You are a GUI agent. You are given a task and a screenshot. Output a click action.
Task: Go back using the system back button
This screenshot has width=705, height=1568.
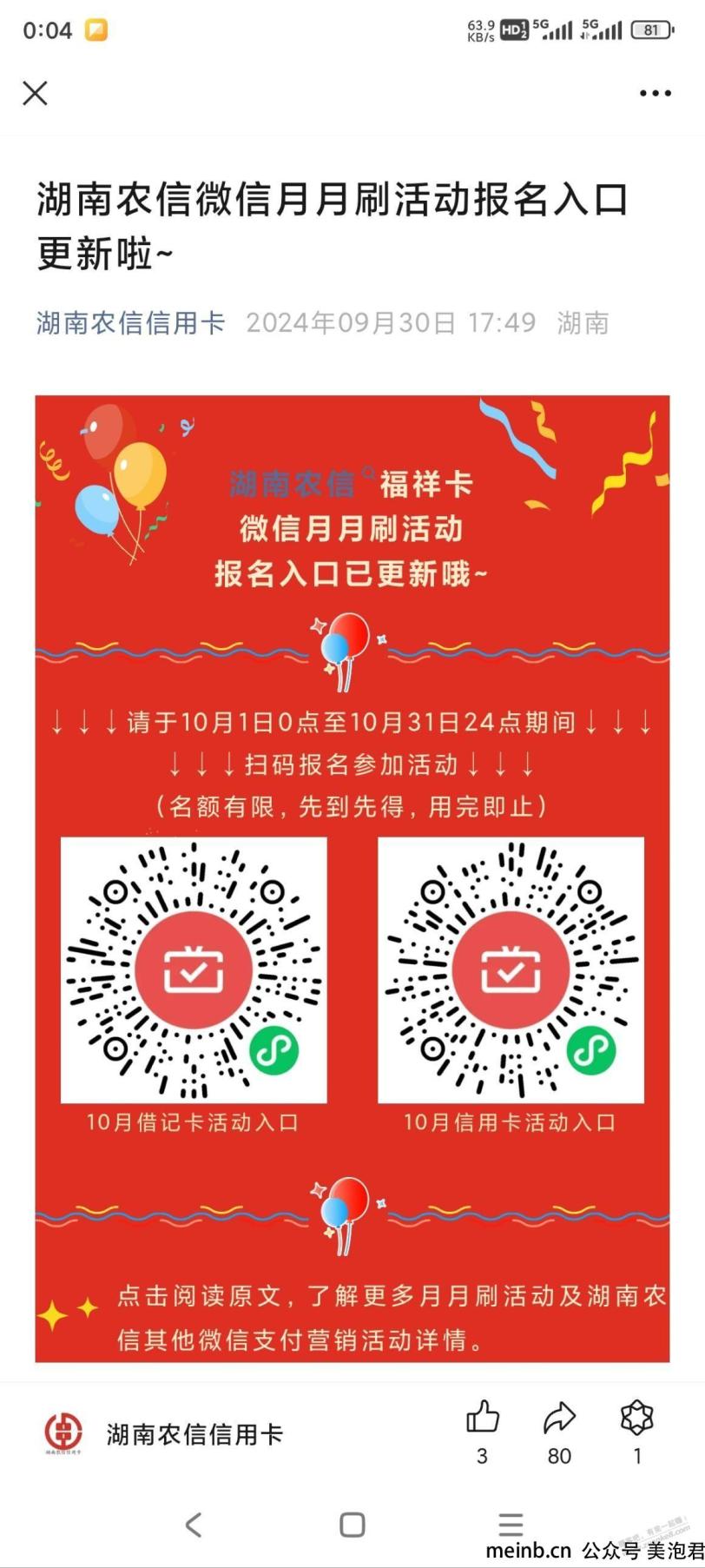tap(194, 1524)
